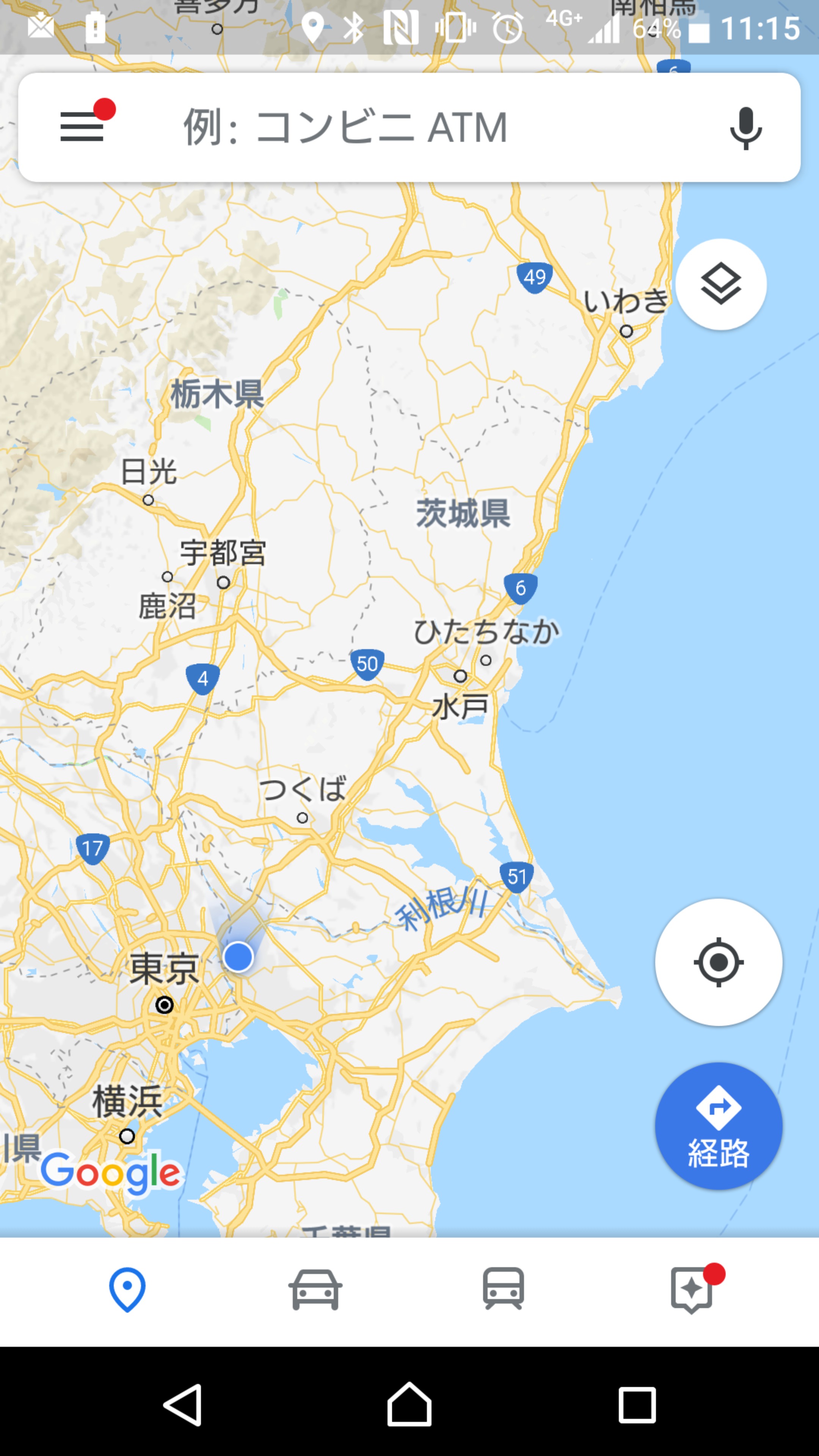Tap the 経路 directions button
Viewport: 819px width, 1456px height.
[x=719, y=1126]
